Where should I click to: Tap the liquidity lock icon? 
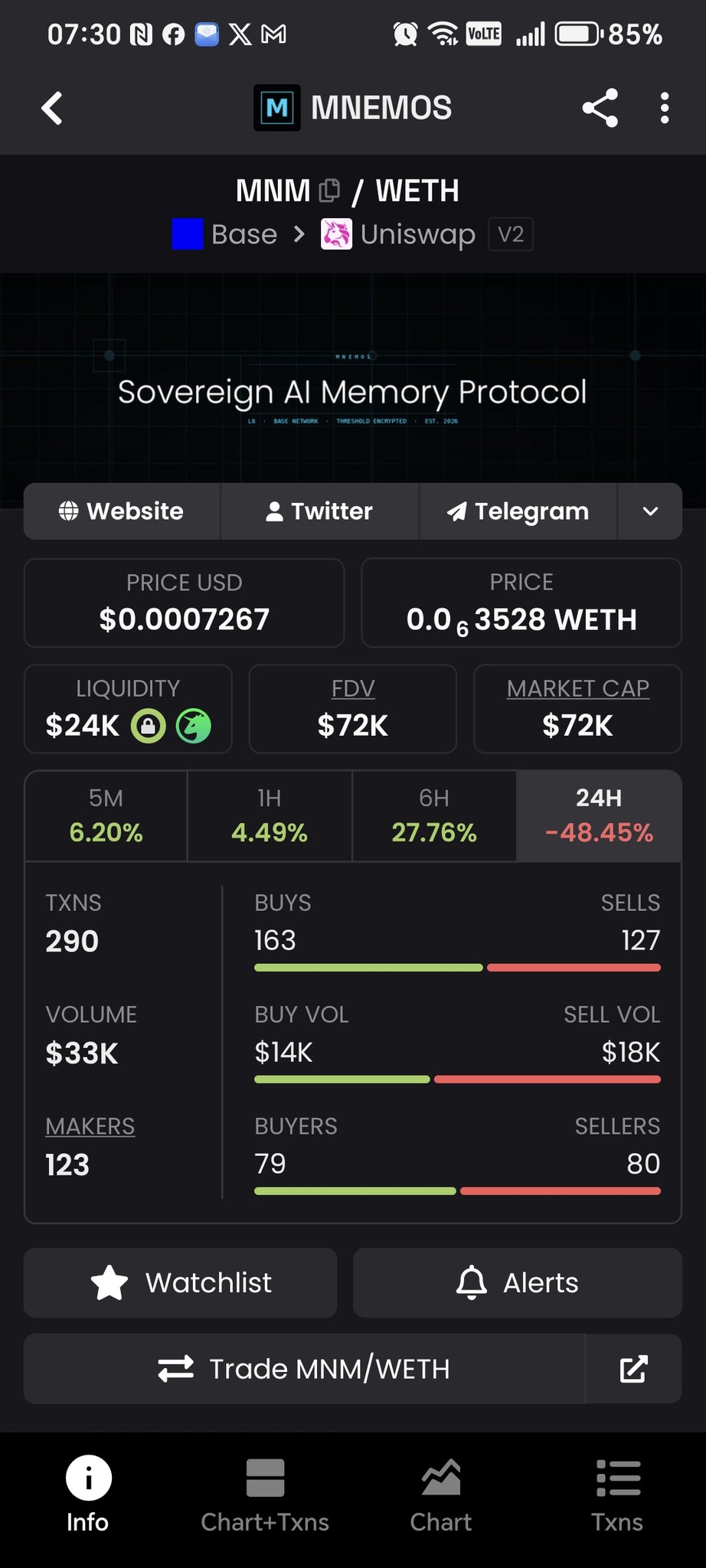point(148,726)
